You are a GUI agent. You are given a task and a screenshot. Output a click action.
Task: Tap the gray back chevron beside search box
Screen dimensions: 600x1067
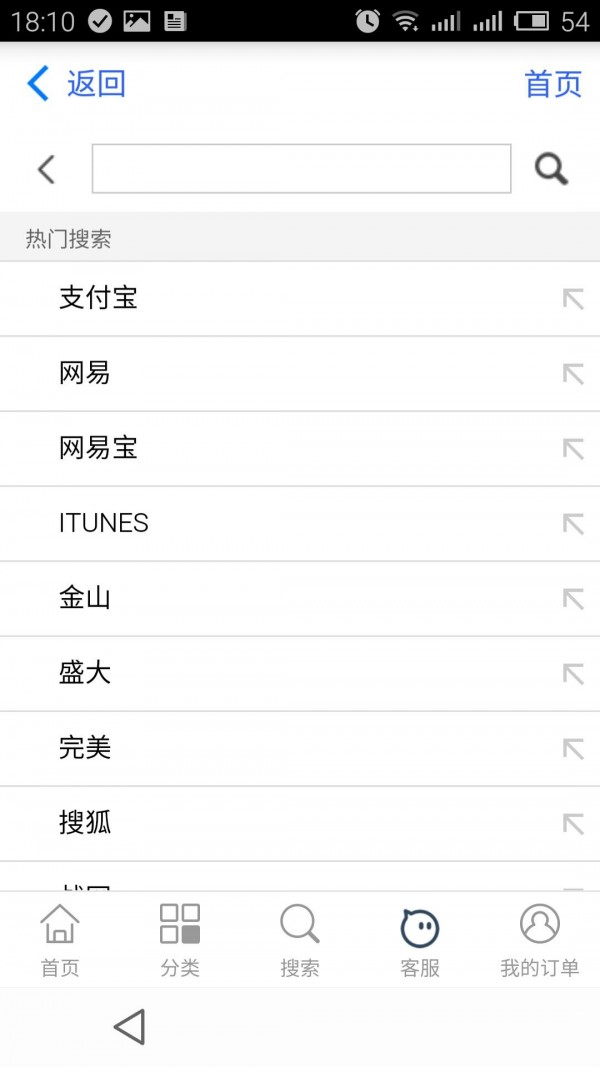coord(46,169)
